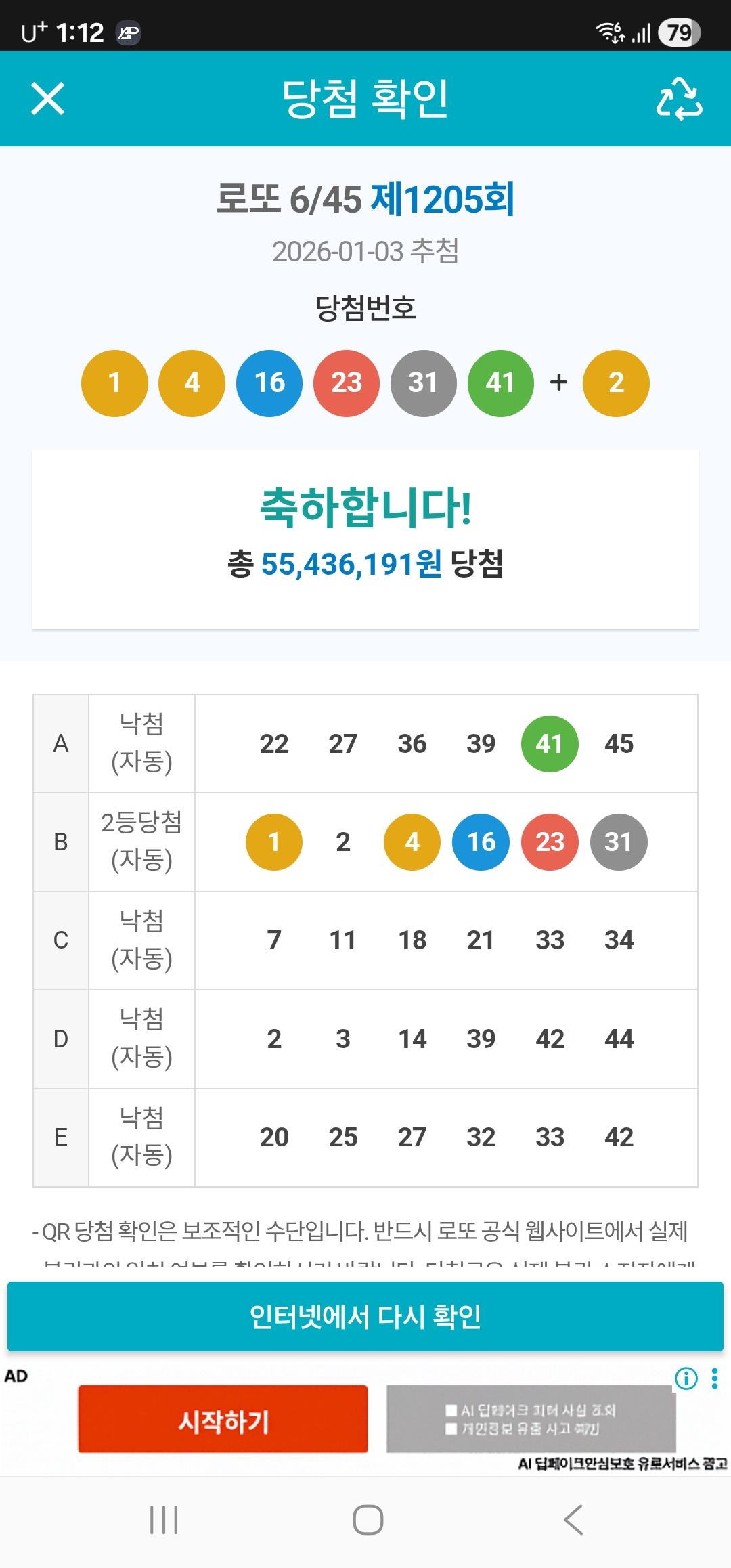Go back with system back button
The image size is (731, 1568).
tap(573, 1520)
